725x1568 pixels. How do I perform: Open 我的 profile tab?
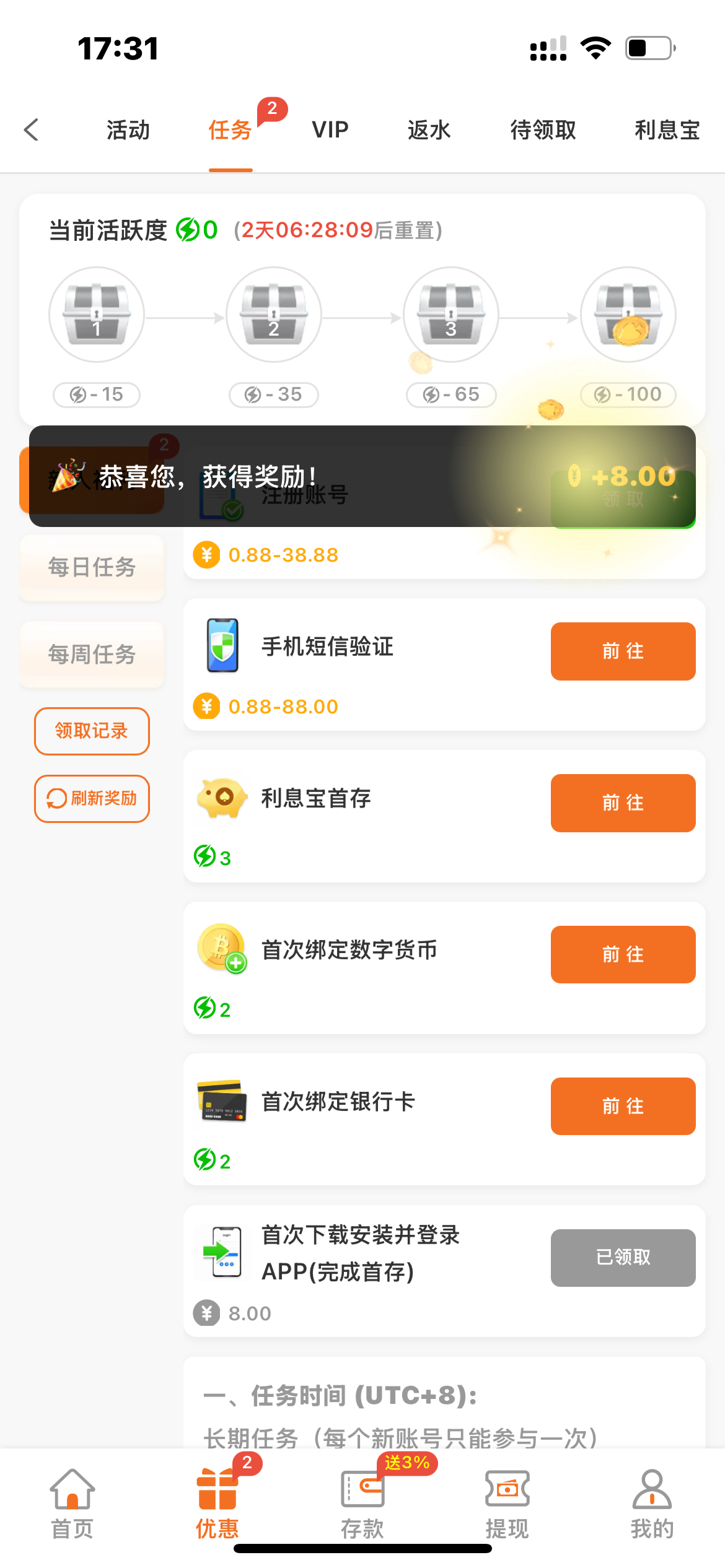coord(652,1504)
